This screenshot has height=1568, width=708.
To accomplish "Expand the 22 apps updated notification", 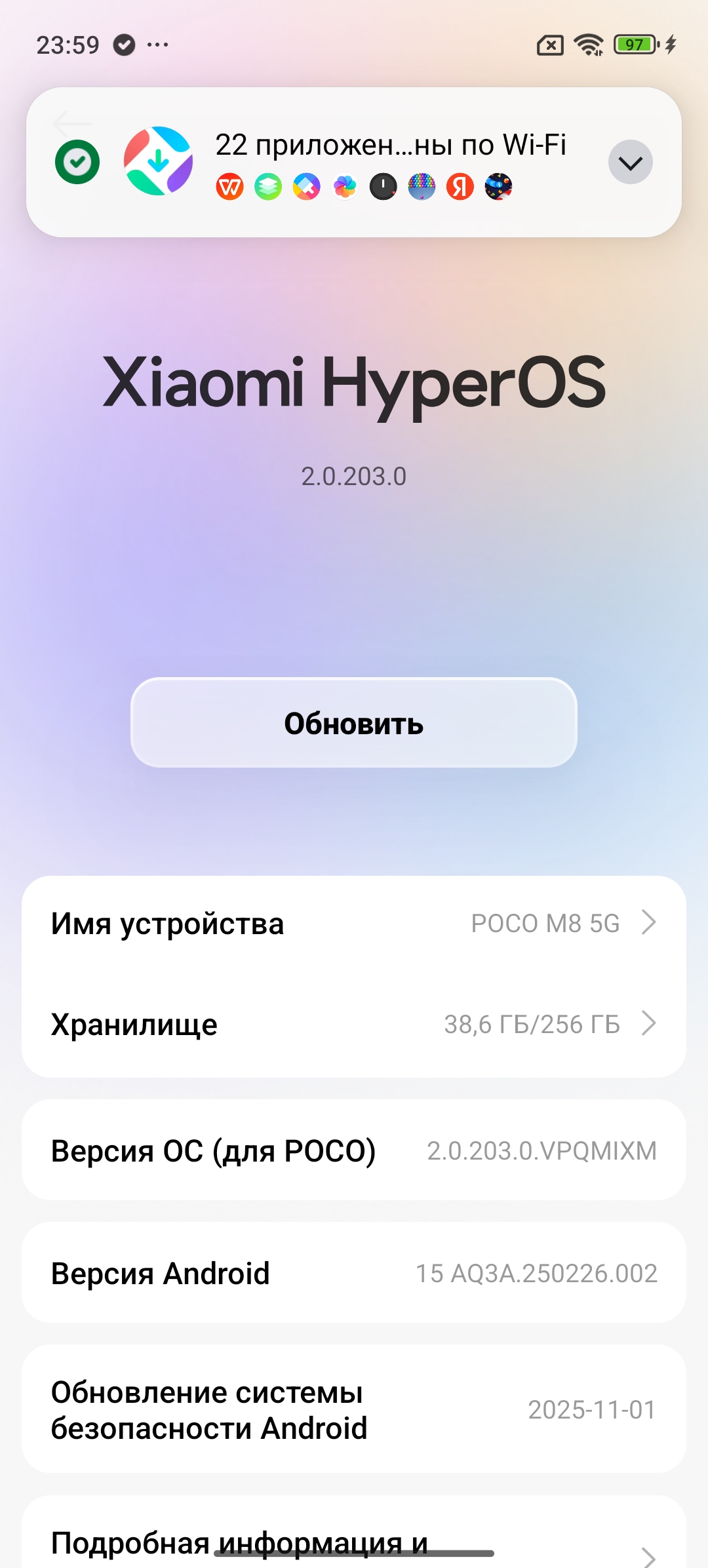I will pos(630,163).
